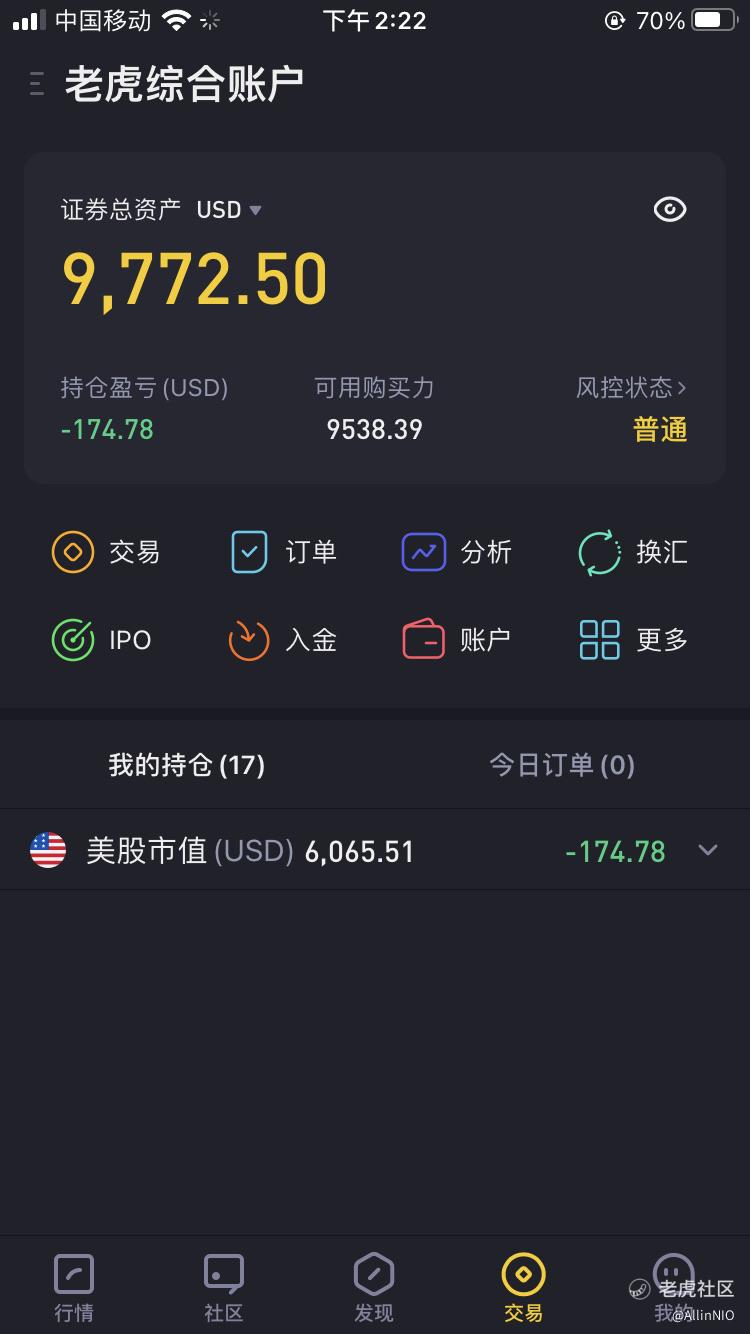750x1334 pixels.
Task: Tap the 交易 shortcut with the diamond icon
Action: point(106,552)
